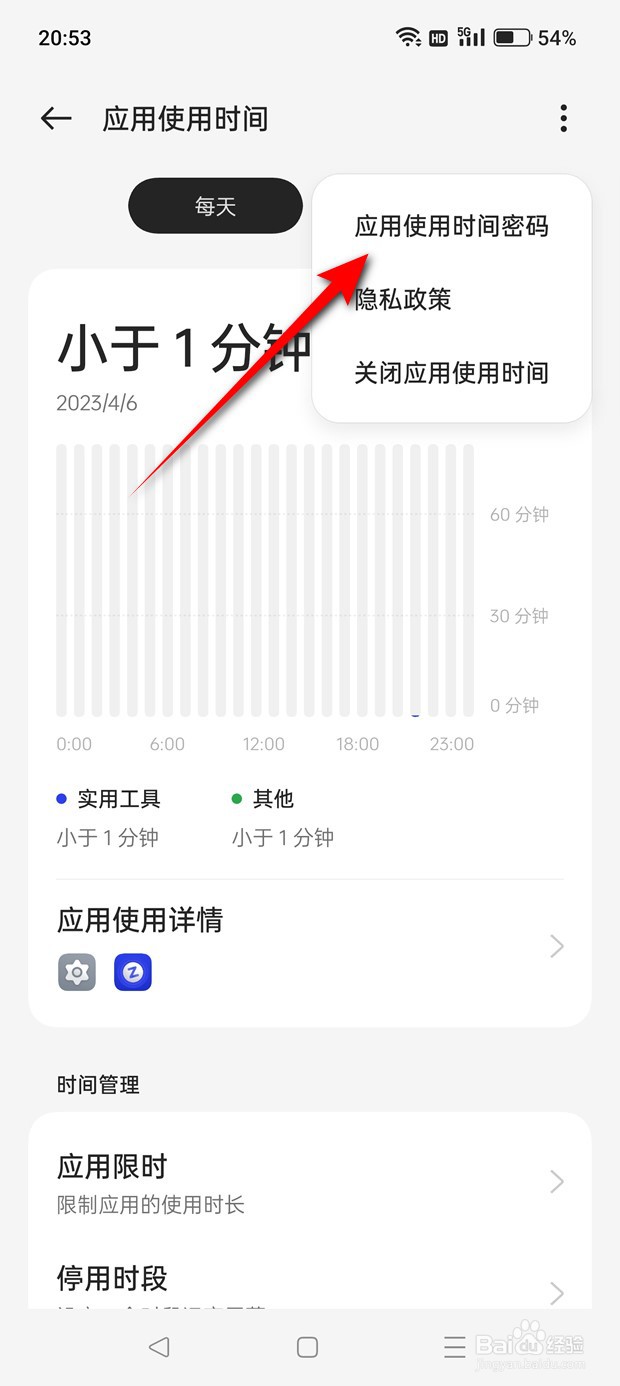620x1386 pixels.
Task: Tap the three-dot overflow menu icon
Action: pyautogui.click(x=564, y=119)
